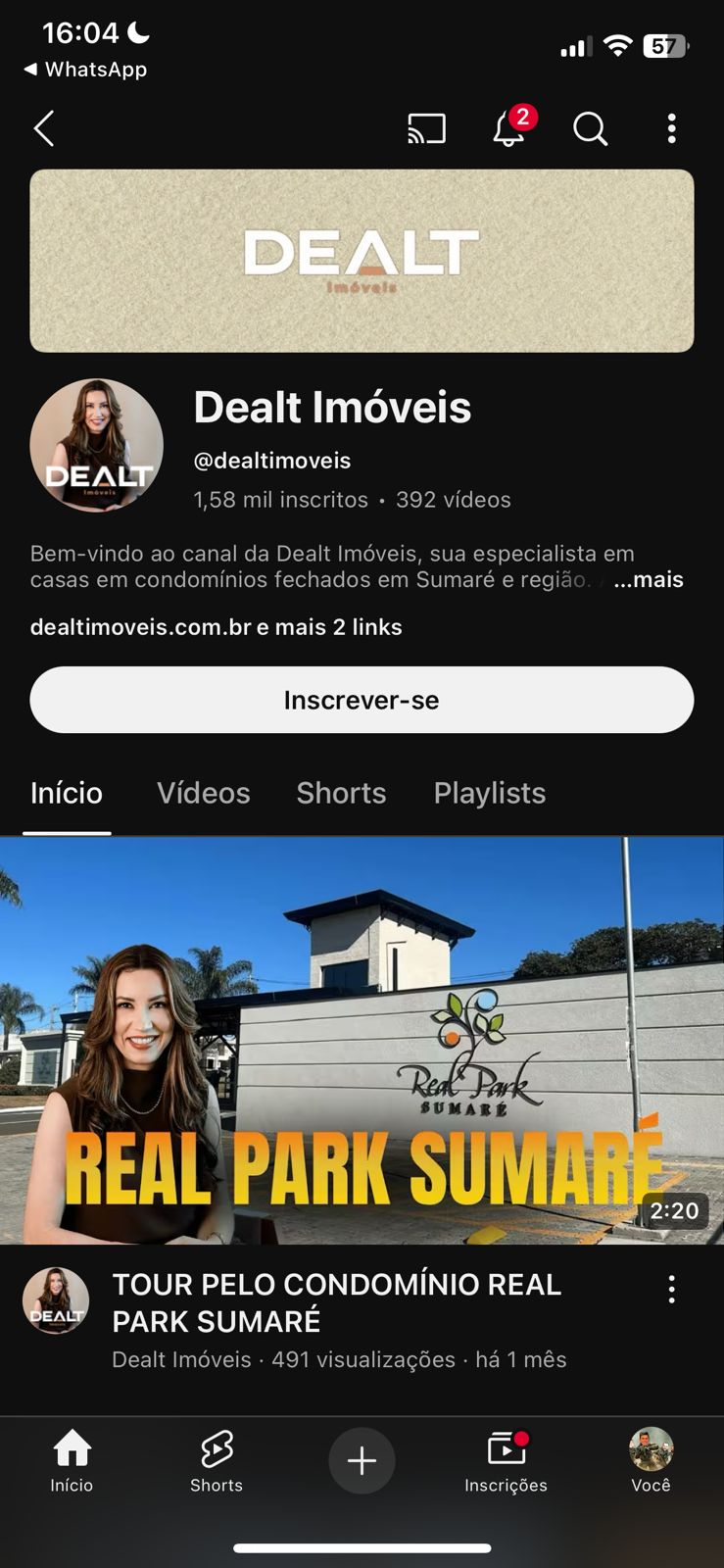Return to WhatsApp via the status bar link

tap(85, 70)
